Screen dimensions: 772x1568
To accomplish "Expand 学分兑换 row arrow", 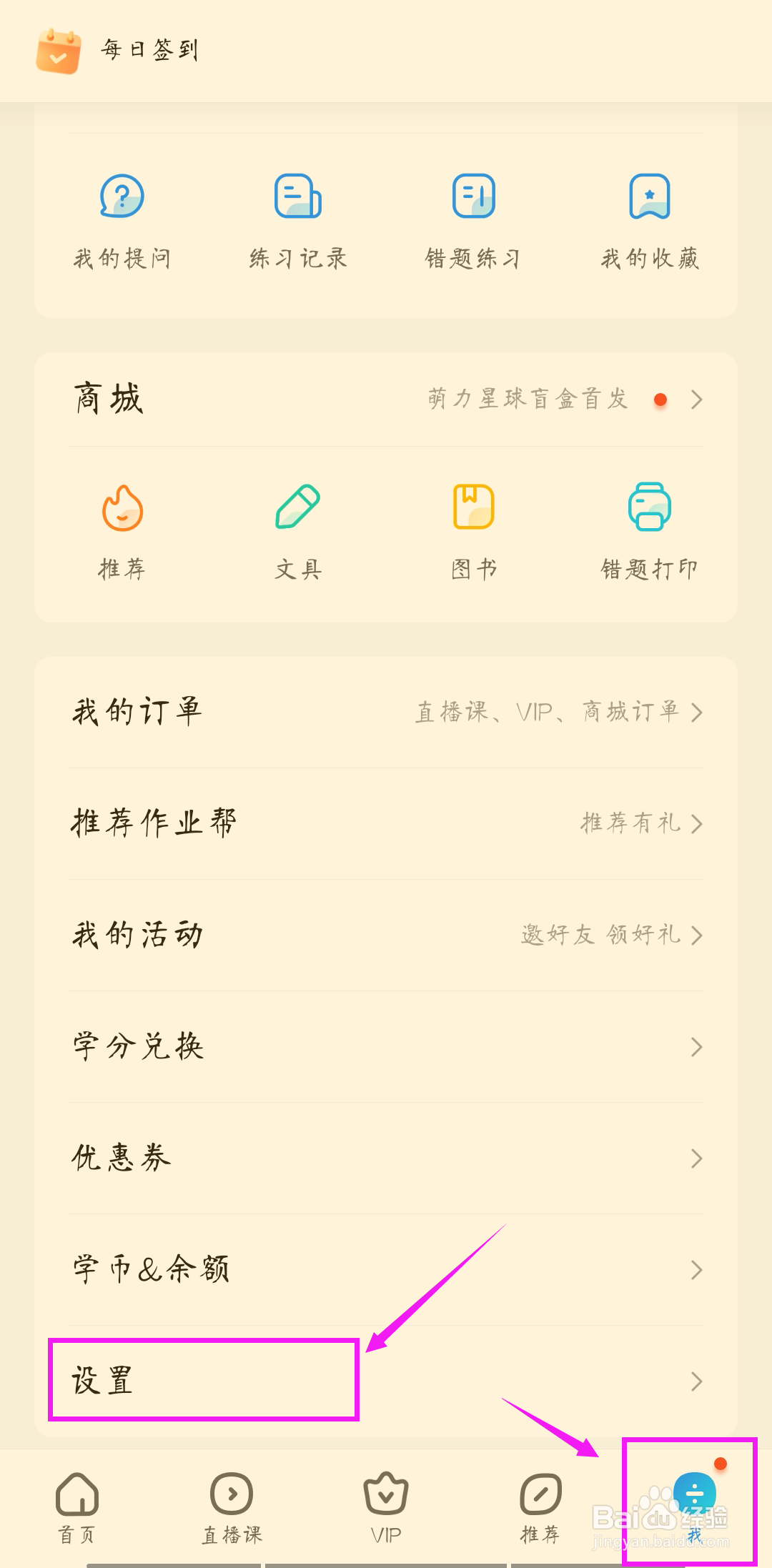I will (697, 1047).
